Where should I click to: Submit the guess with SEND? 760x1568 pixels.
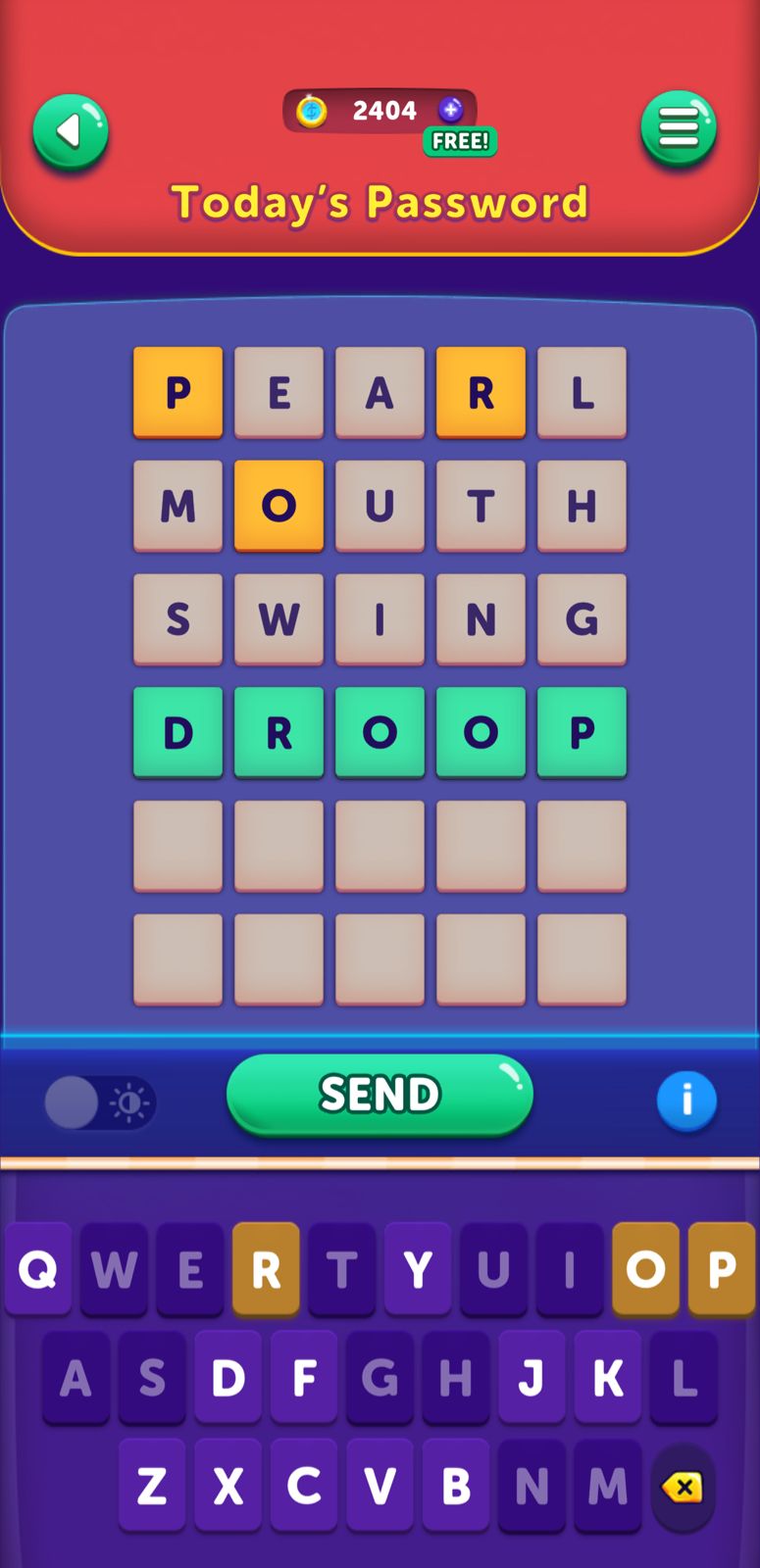380,1095
